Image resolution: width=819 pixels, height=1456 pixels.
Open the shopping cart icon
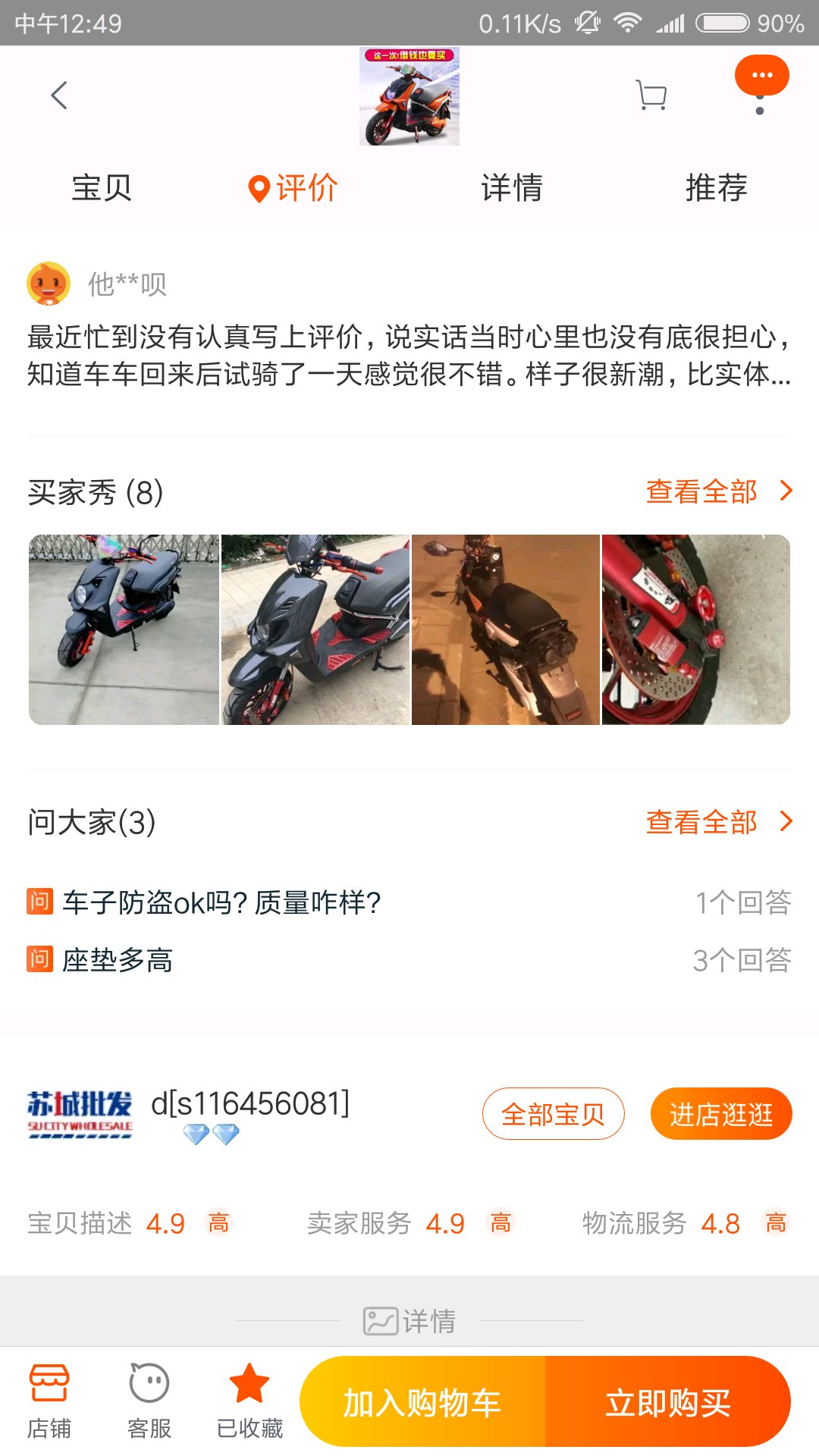(651, 96)
